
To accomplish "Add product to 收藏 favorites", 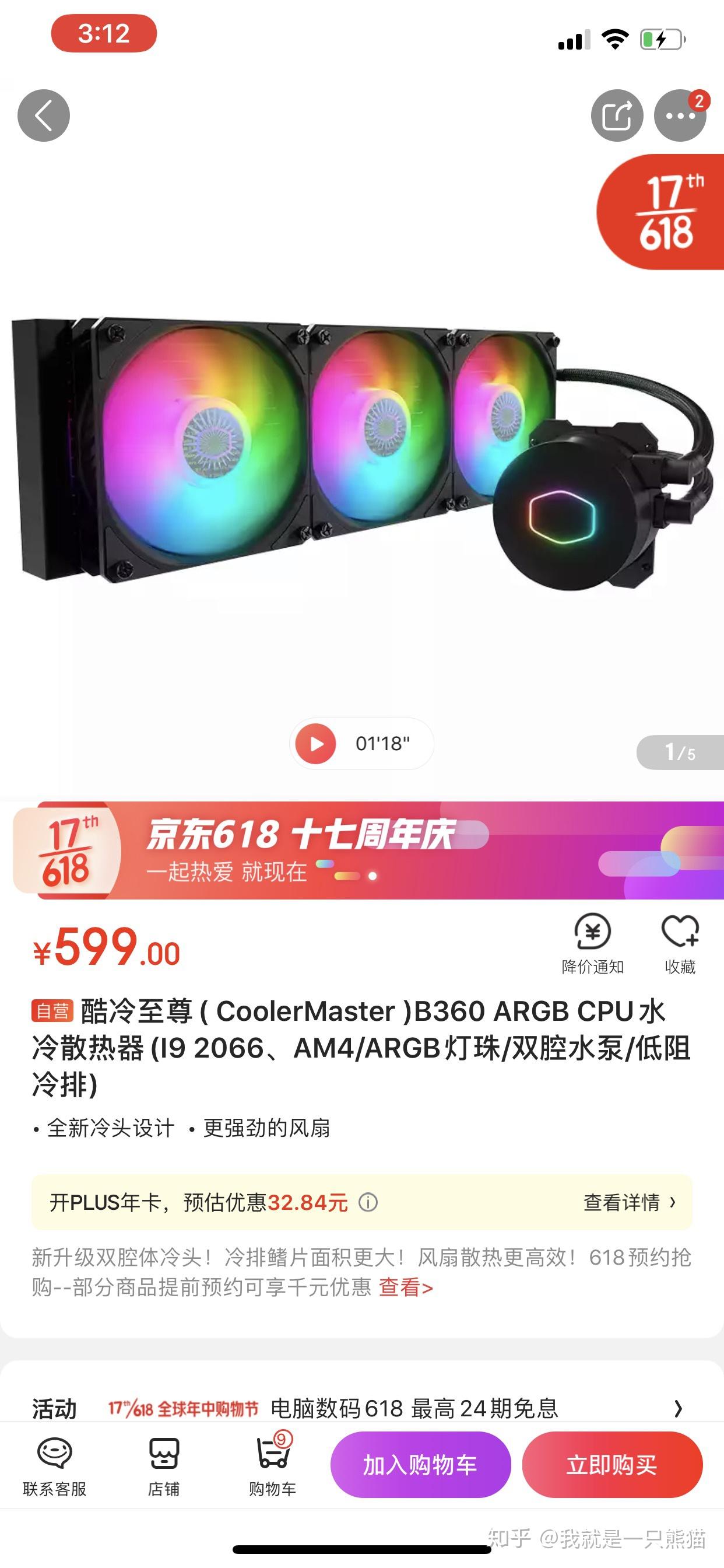I will click(x=680, y=943).
